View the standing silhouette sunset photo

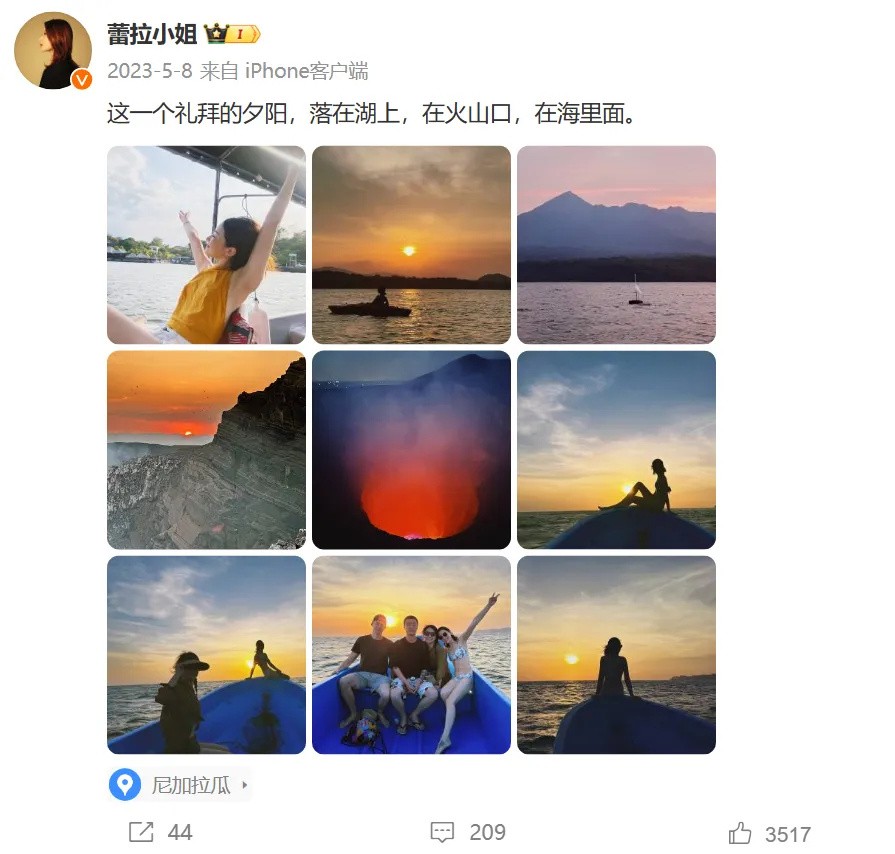(616, 655)
